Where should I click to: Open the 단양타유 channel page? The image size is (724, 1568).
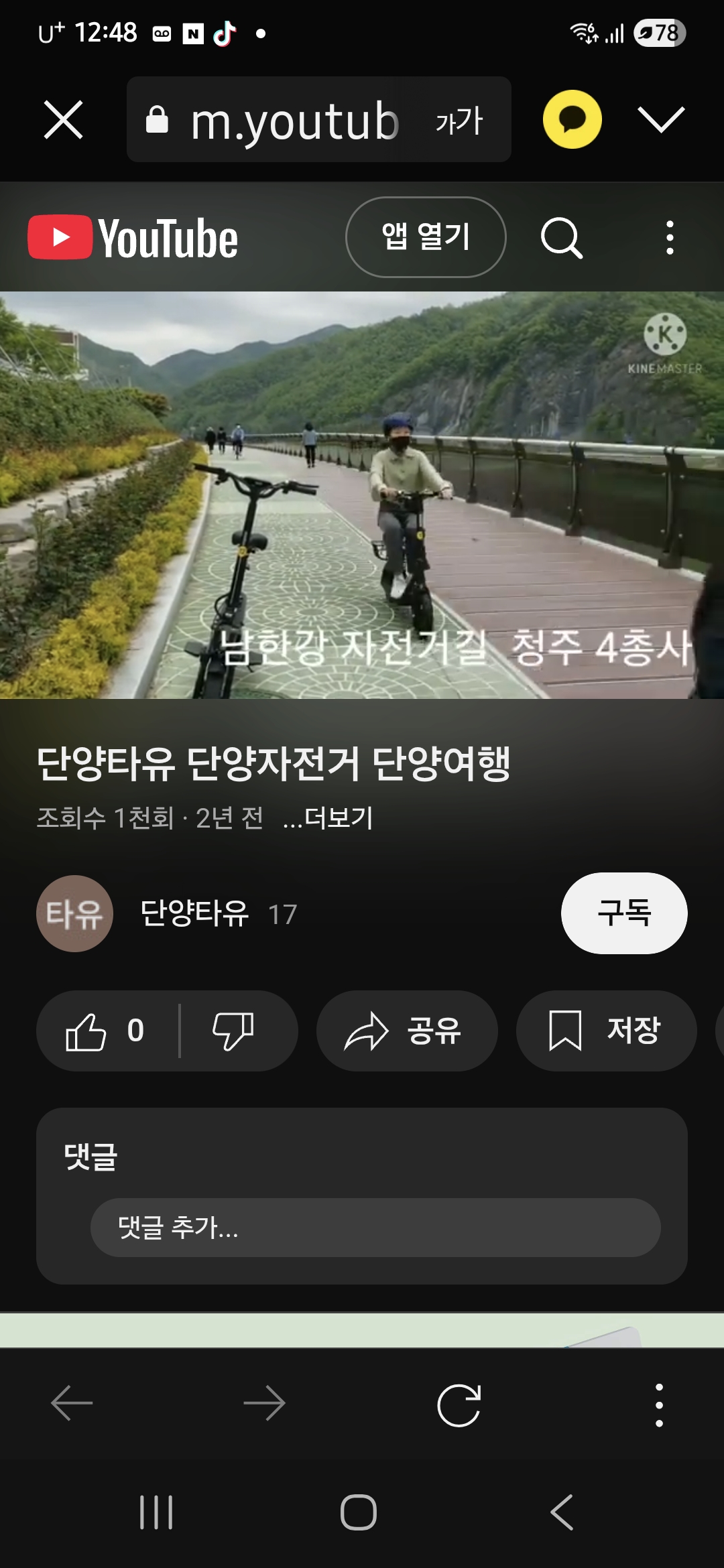(194, 913)
